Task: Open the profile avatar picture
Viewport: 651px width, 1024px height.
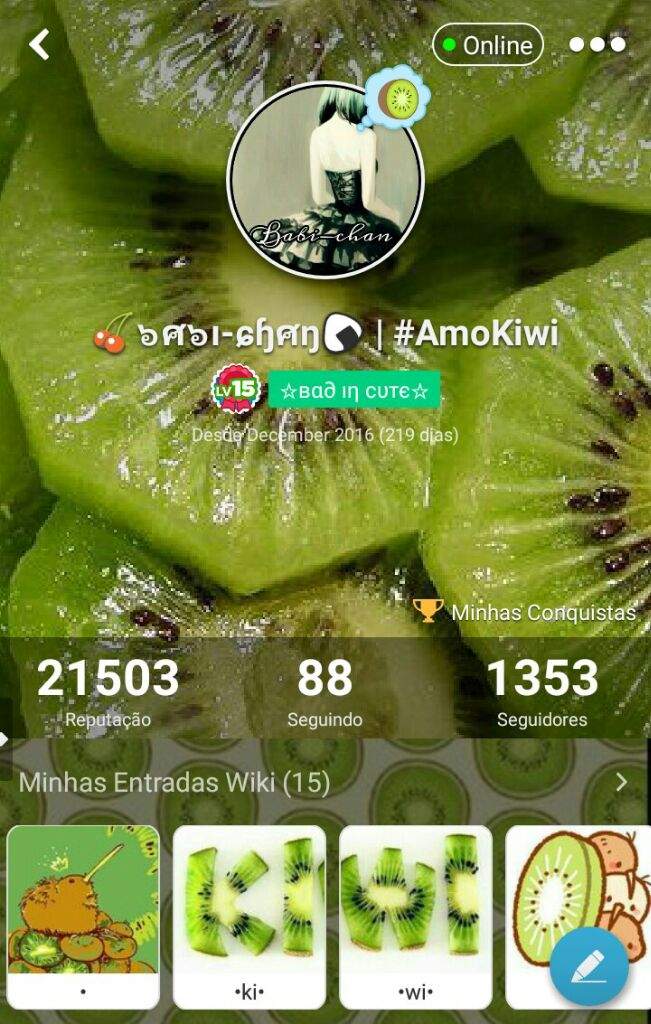Action: [x=325, y=180]
